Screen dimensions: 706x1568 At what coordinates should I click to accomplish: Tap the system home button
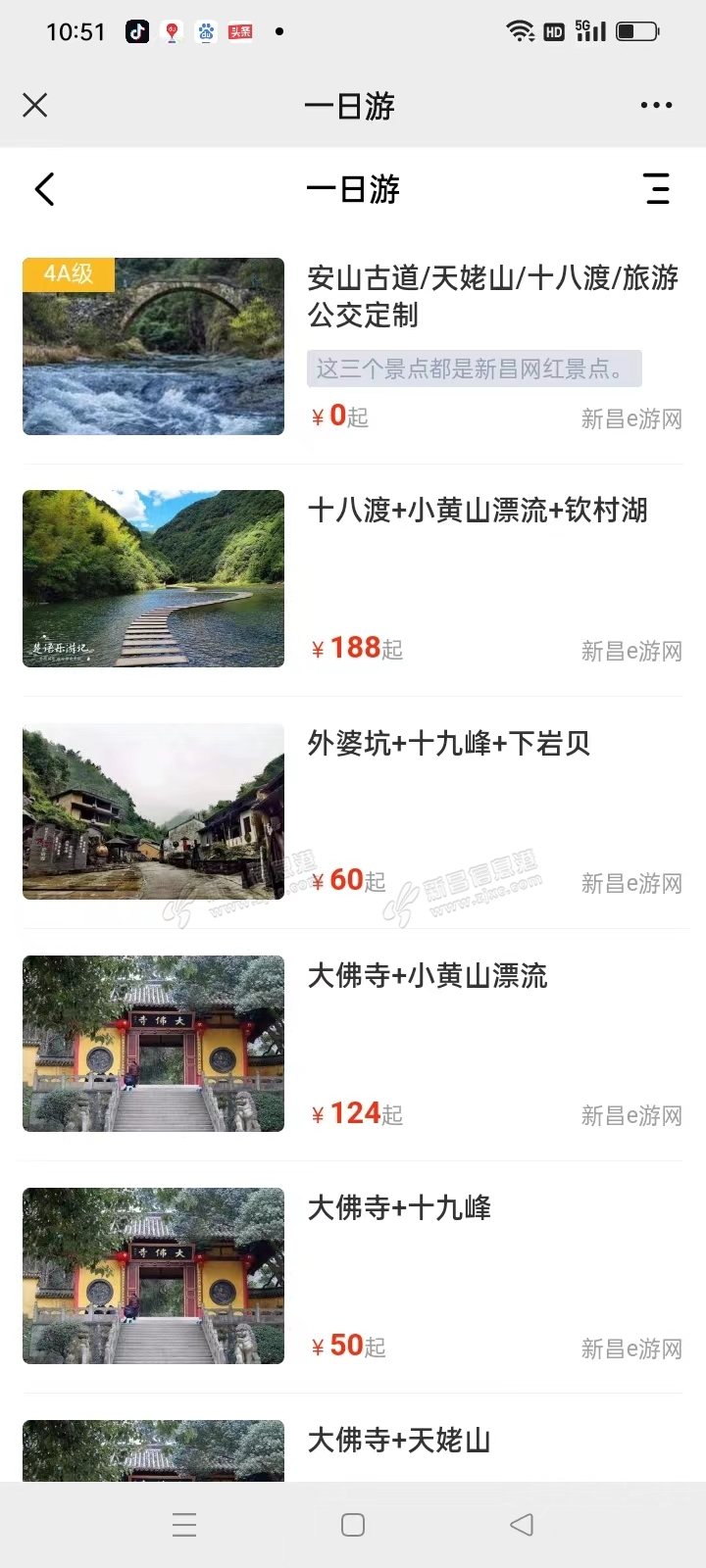pos(353,1525)
